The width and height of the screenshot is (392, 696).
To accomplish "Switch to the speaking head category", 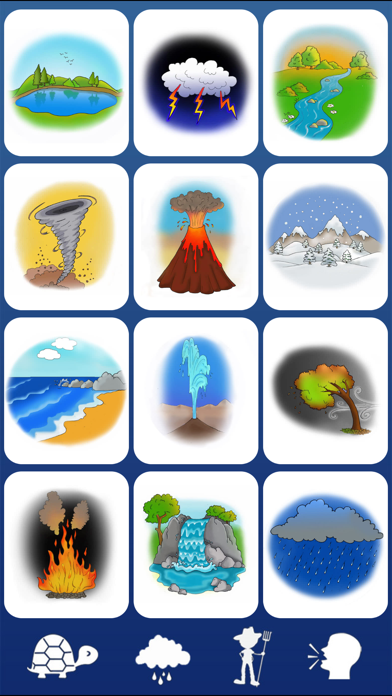I will (x=335, y=656).
